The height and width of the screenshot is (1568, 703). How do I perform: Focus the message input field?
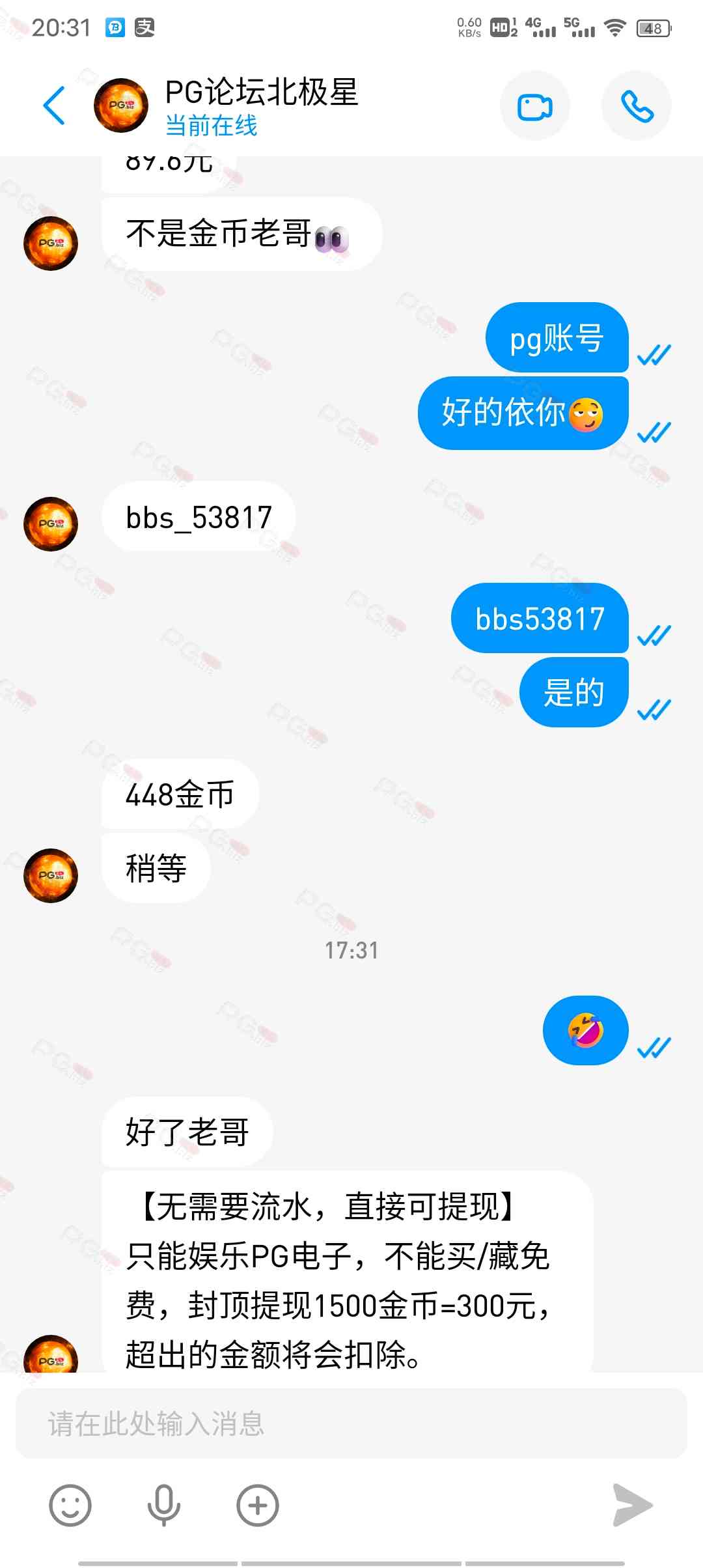[x=351, y=1424]
